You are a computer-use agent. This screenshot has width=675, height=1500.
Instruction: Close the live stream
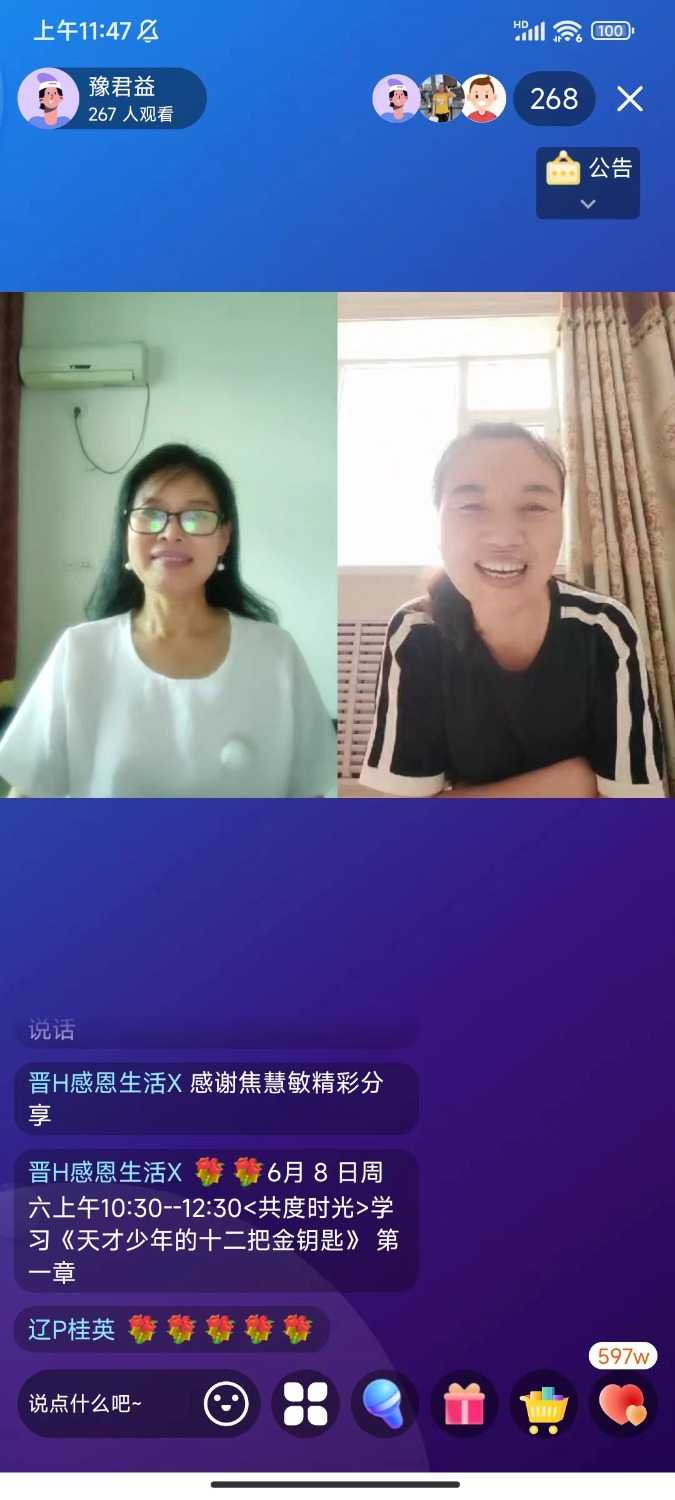(630, 99)
